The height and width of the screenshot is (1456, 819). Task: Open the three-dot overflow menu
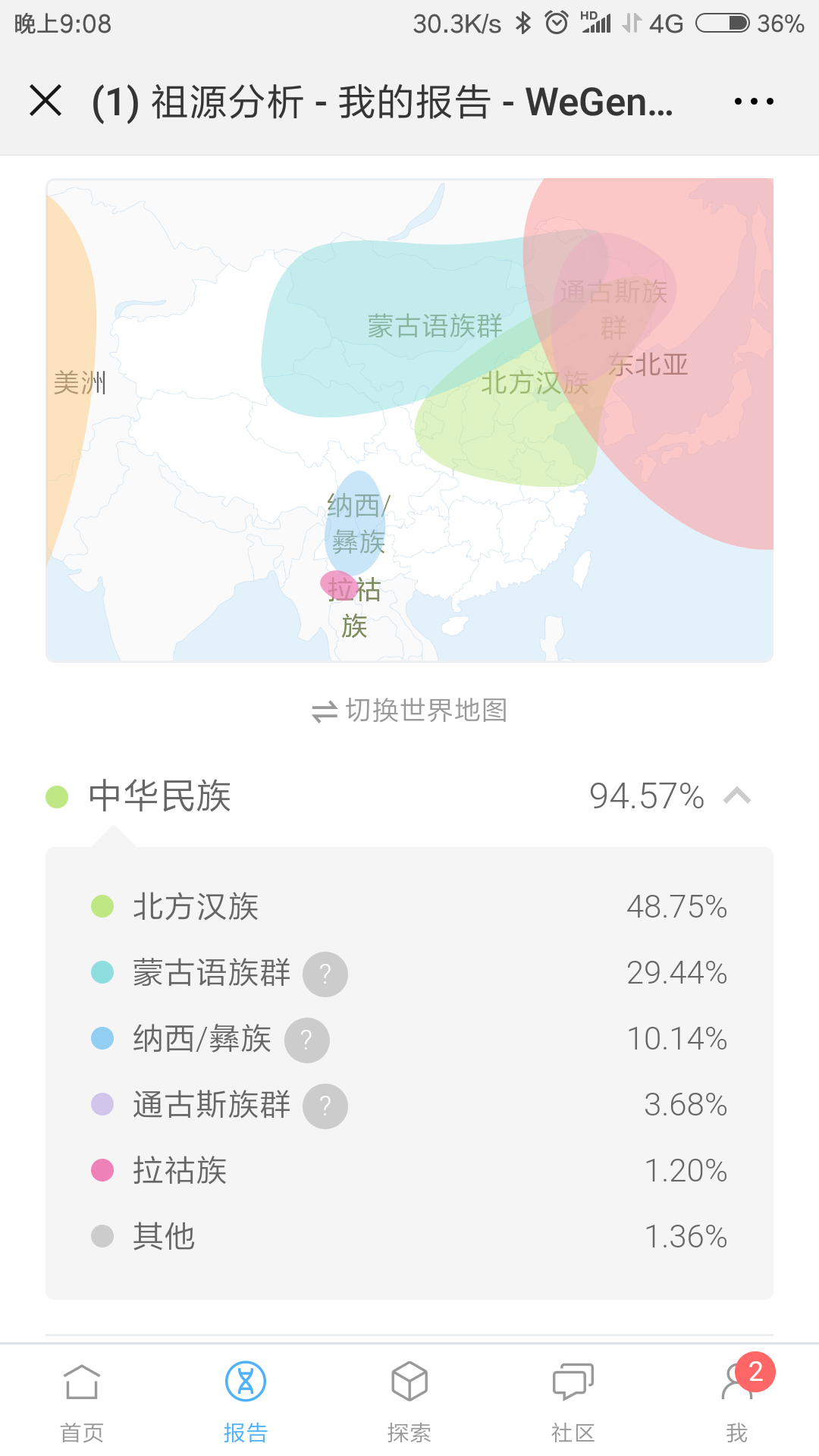pos(754,102)
